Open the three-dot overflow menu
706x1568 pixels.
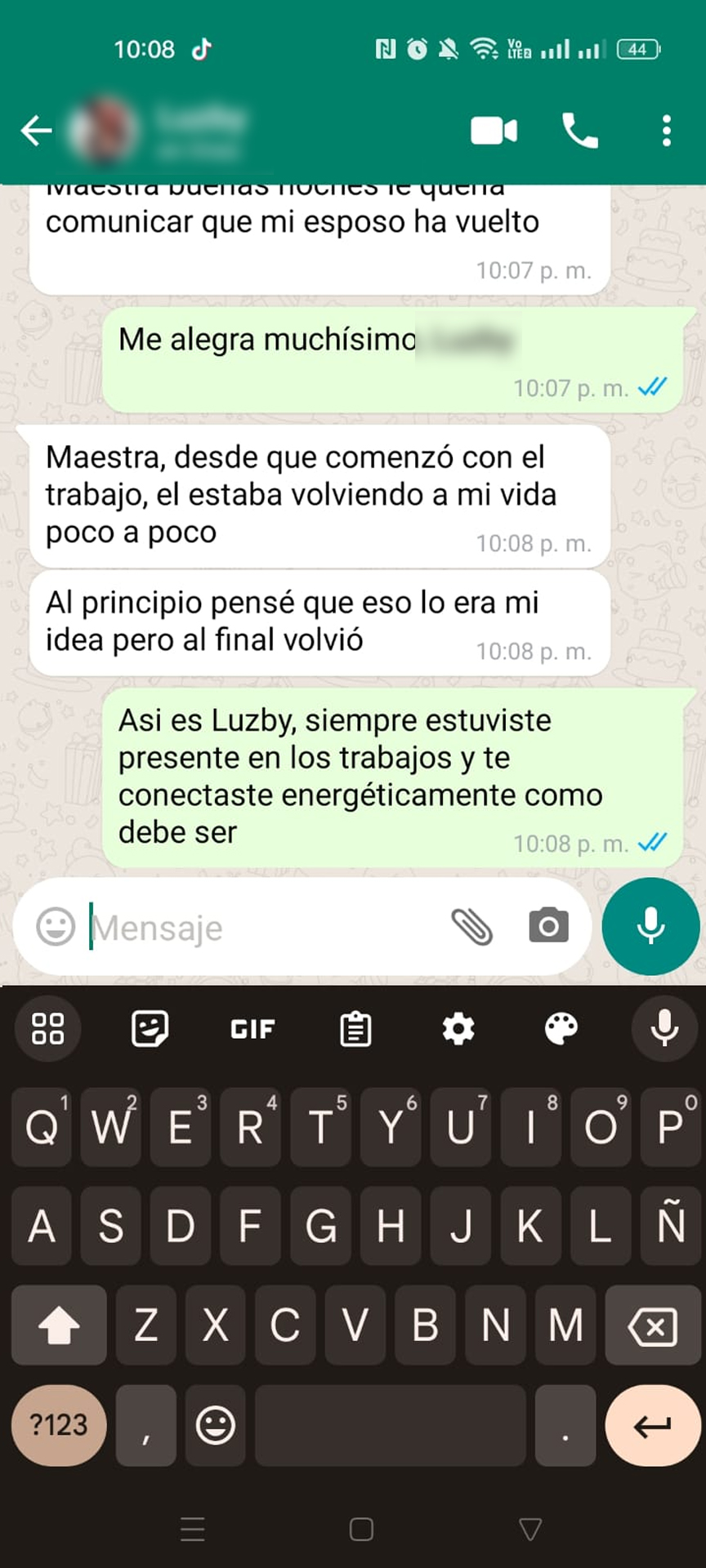pos(667,131)
